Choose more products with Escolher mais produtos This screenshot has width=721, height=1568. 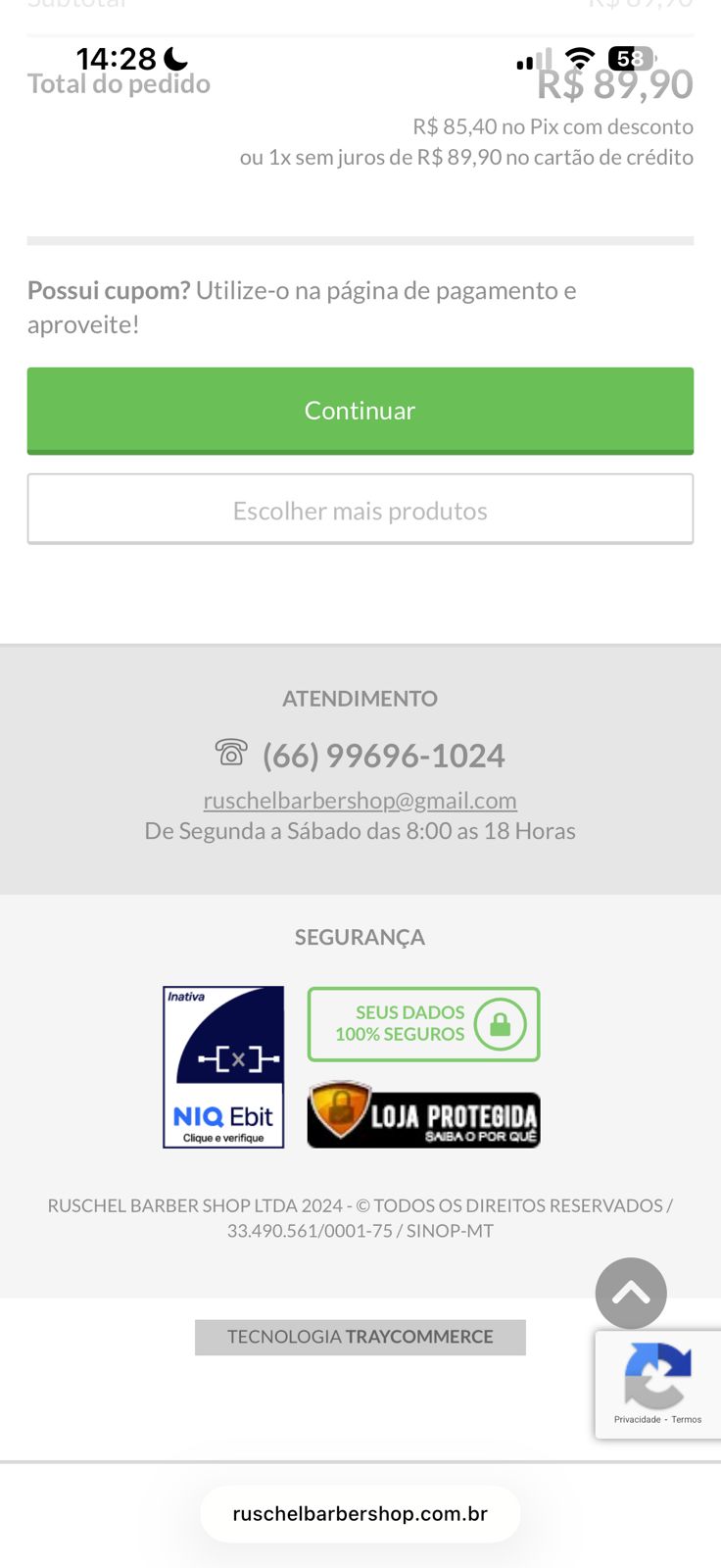pyautogui.click(x=360, y=510)
